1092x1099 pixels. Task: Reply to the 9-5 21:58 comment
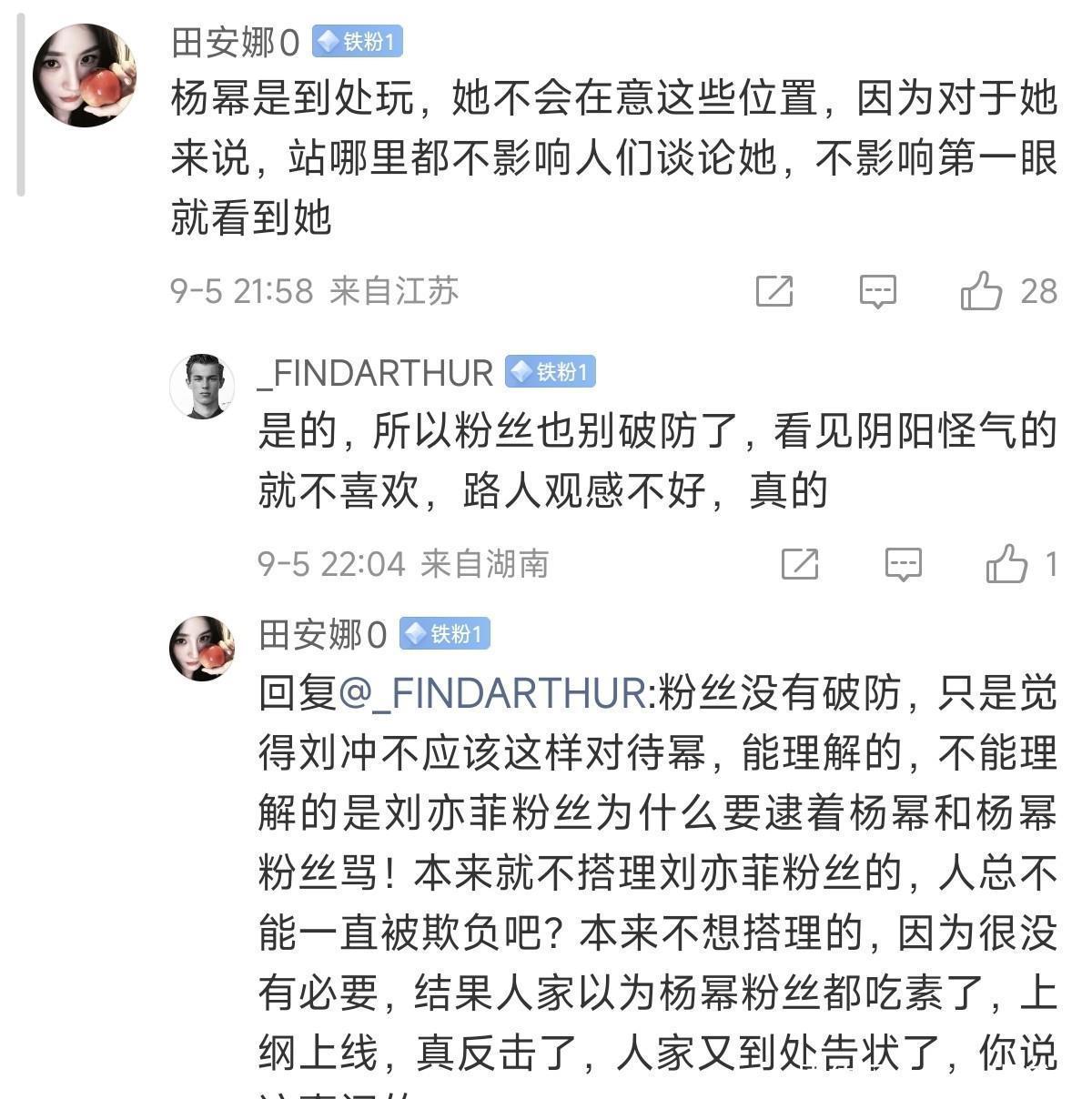tap(878, 291)
